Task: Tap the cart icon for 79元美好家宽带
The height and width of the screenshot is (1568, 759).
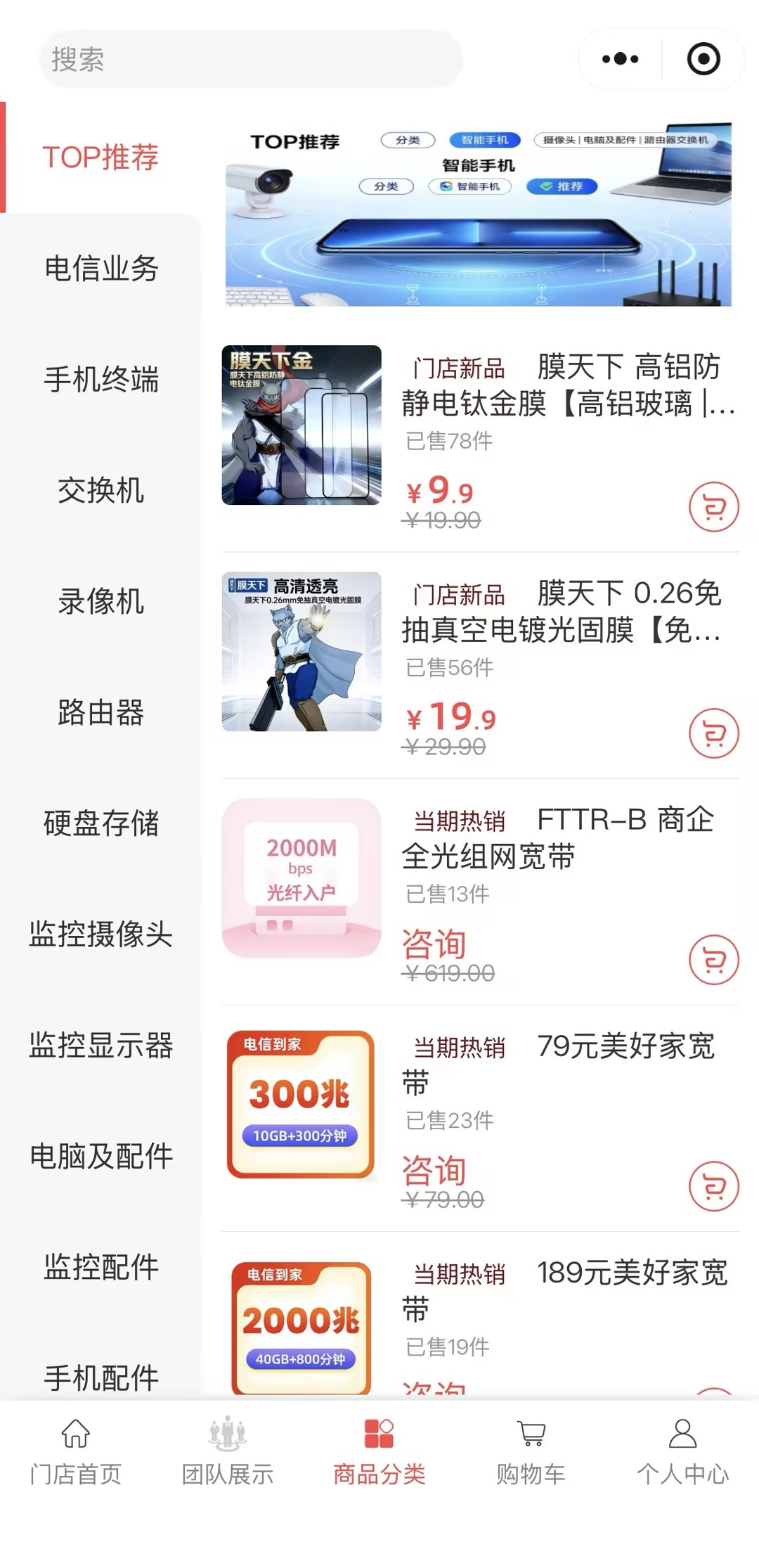Action: click(x=713, y=1186)
